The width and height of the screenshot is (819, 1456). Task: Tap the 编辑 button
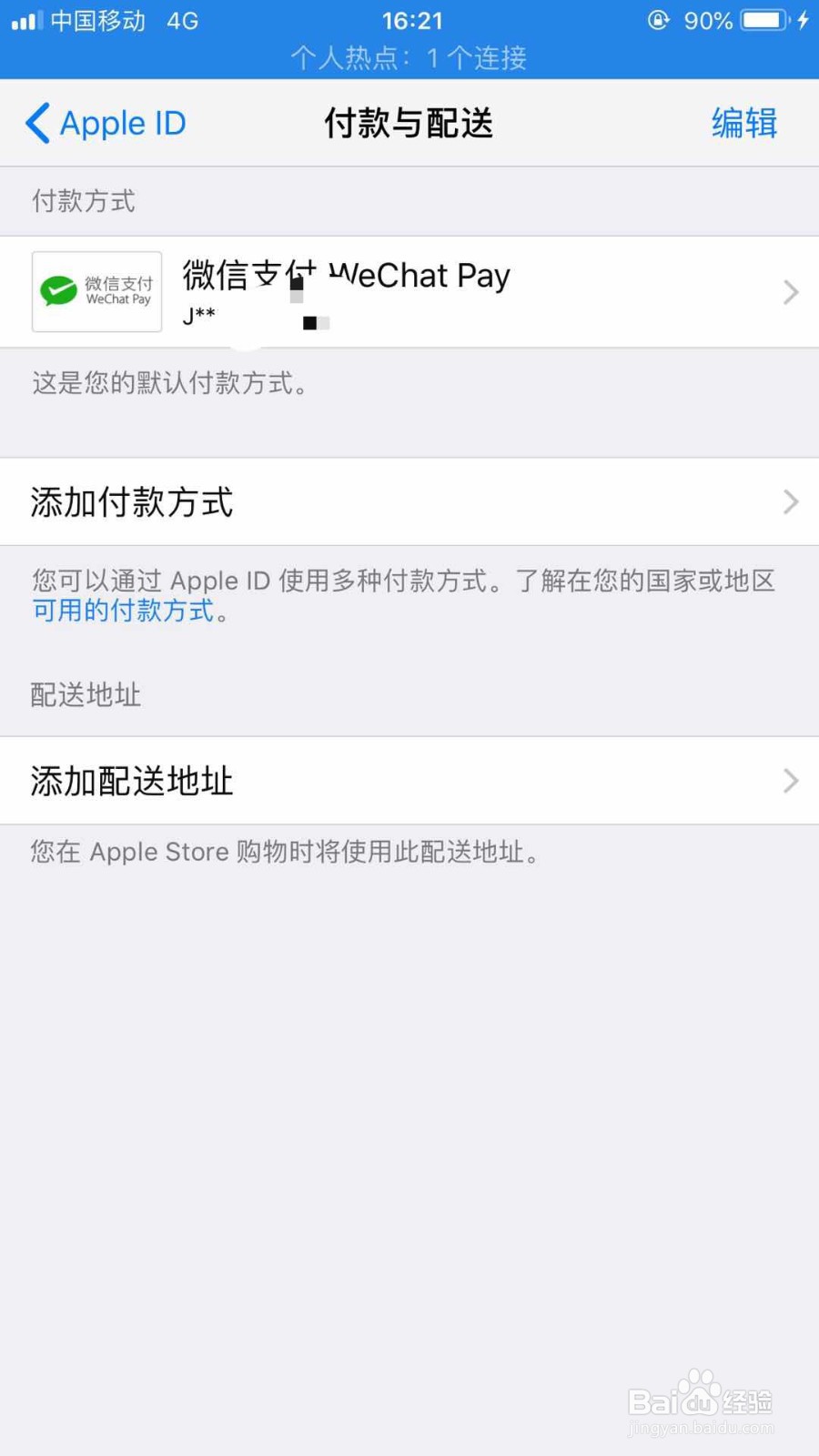click(x=743, y=123)
